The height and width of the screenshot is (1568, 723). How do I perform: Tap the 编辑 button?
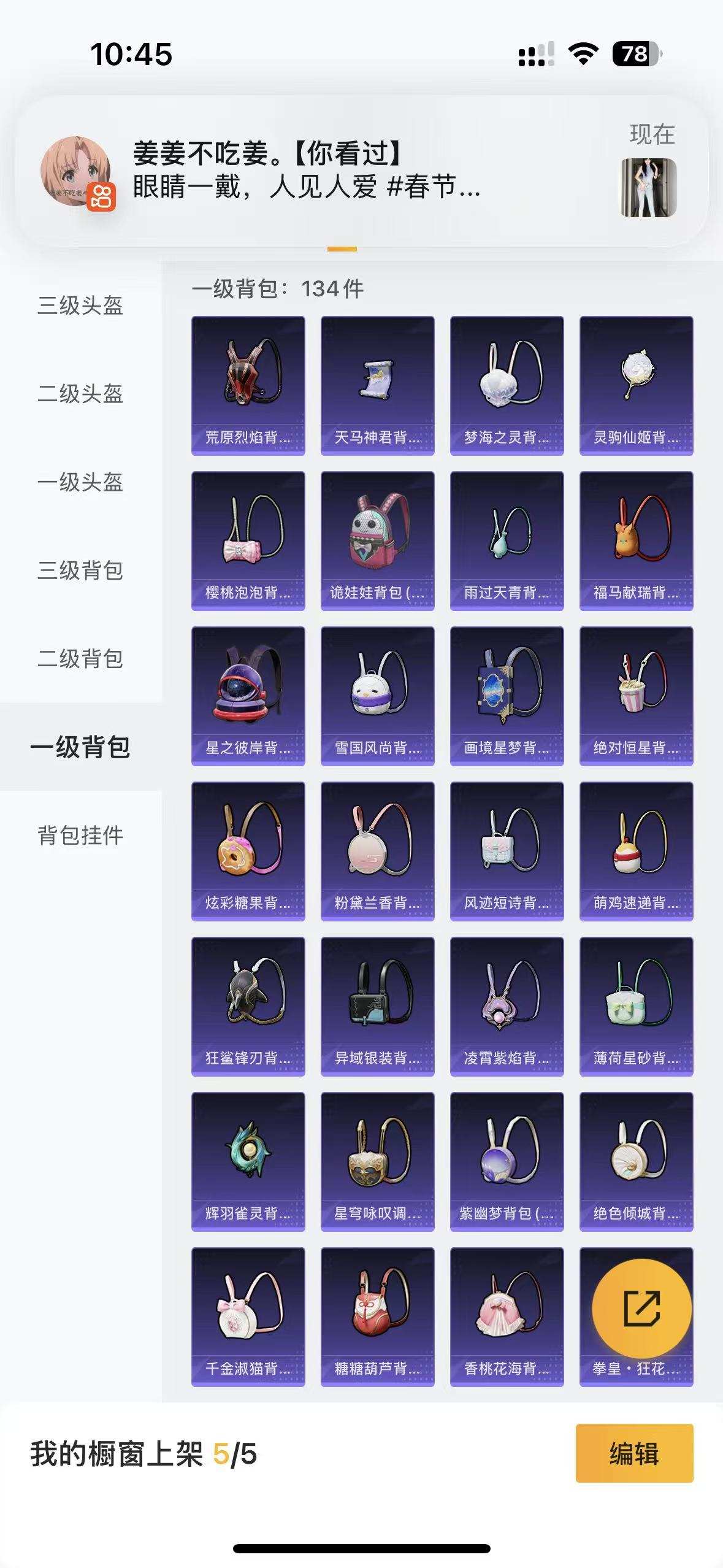pyautogui.click(x=634, y=1453)
